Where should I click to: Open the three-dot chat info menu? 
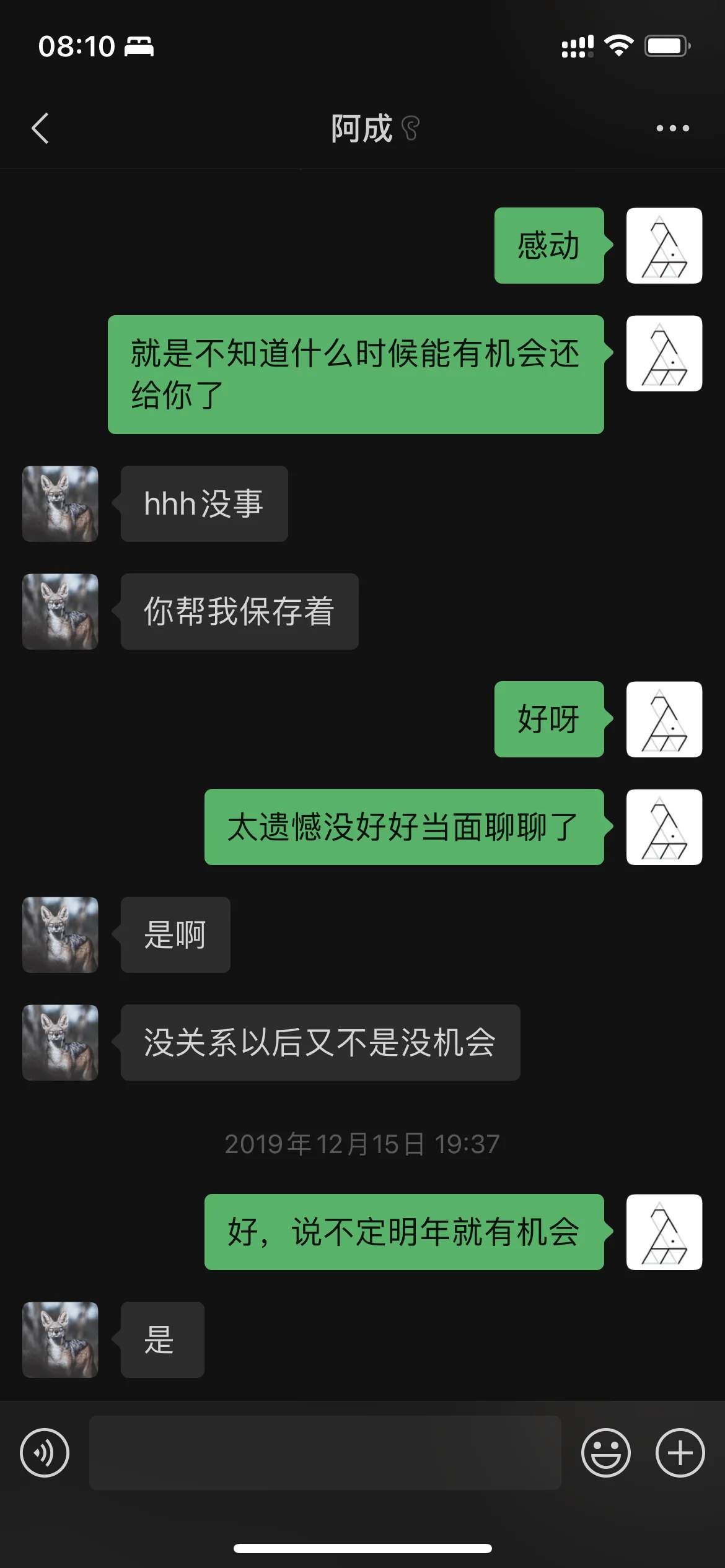(672, 128)
